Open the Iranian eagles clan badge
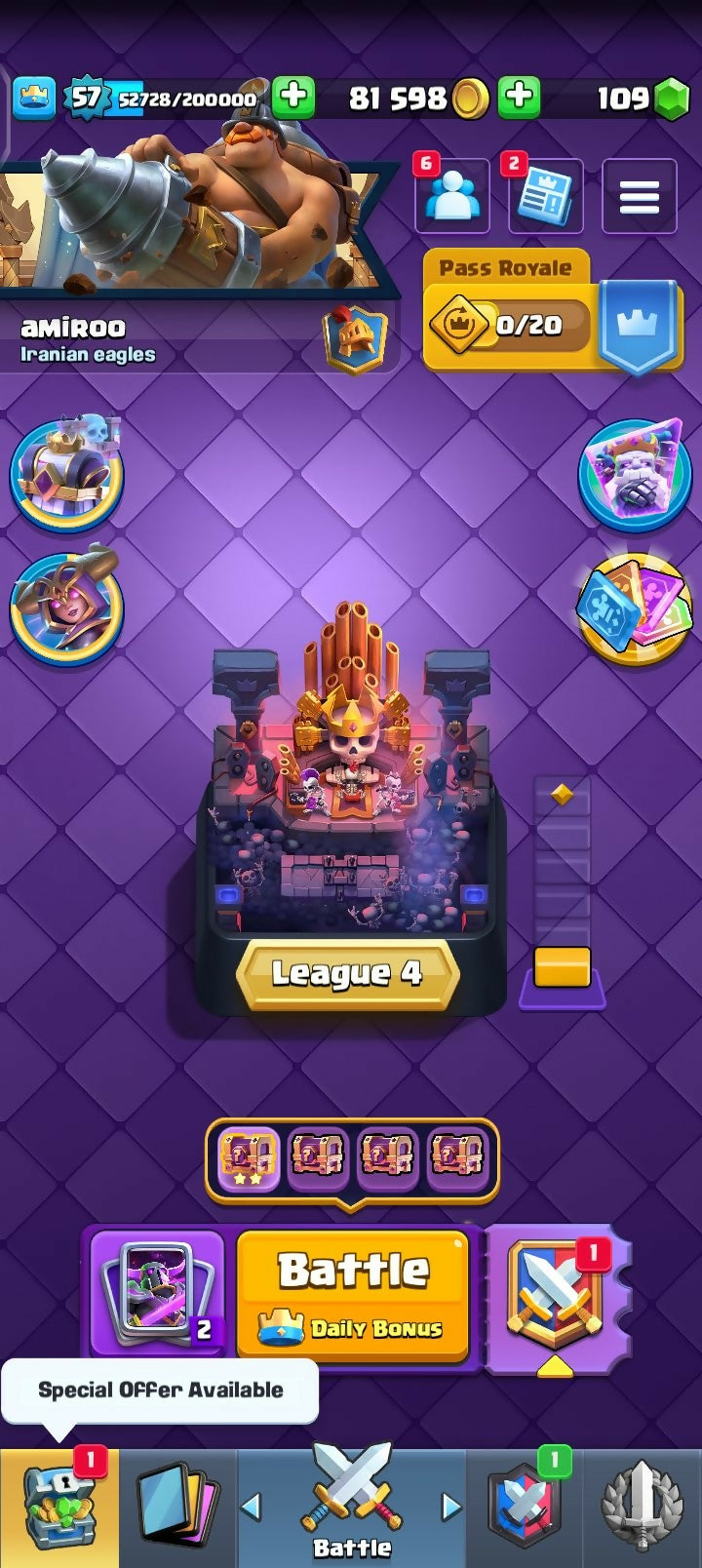 pyautogui.click(x=355, y=339)
